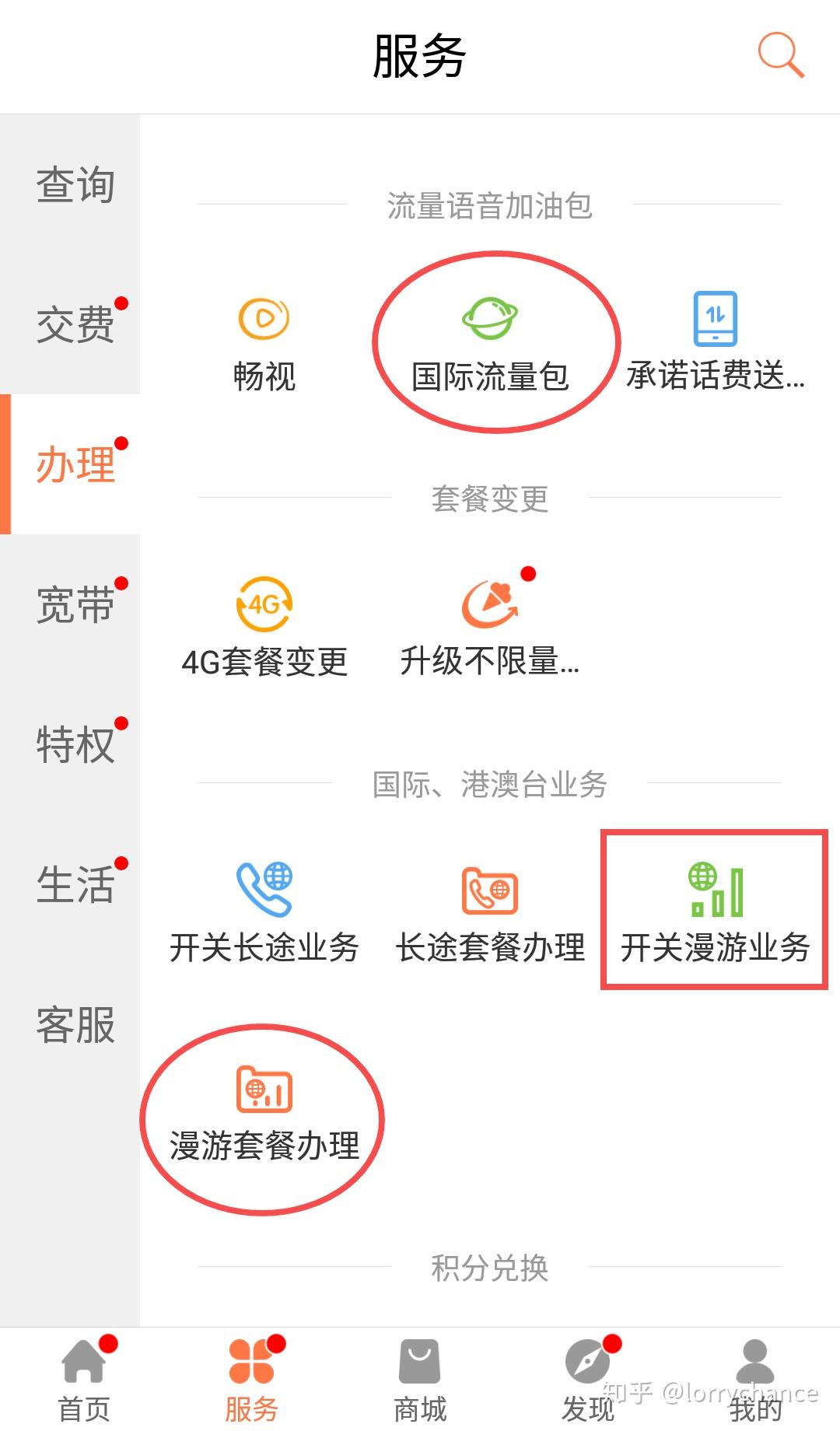Open the 客服 side category

pos(75,1024)
